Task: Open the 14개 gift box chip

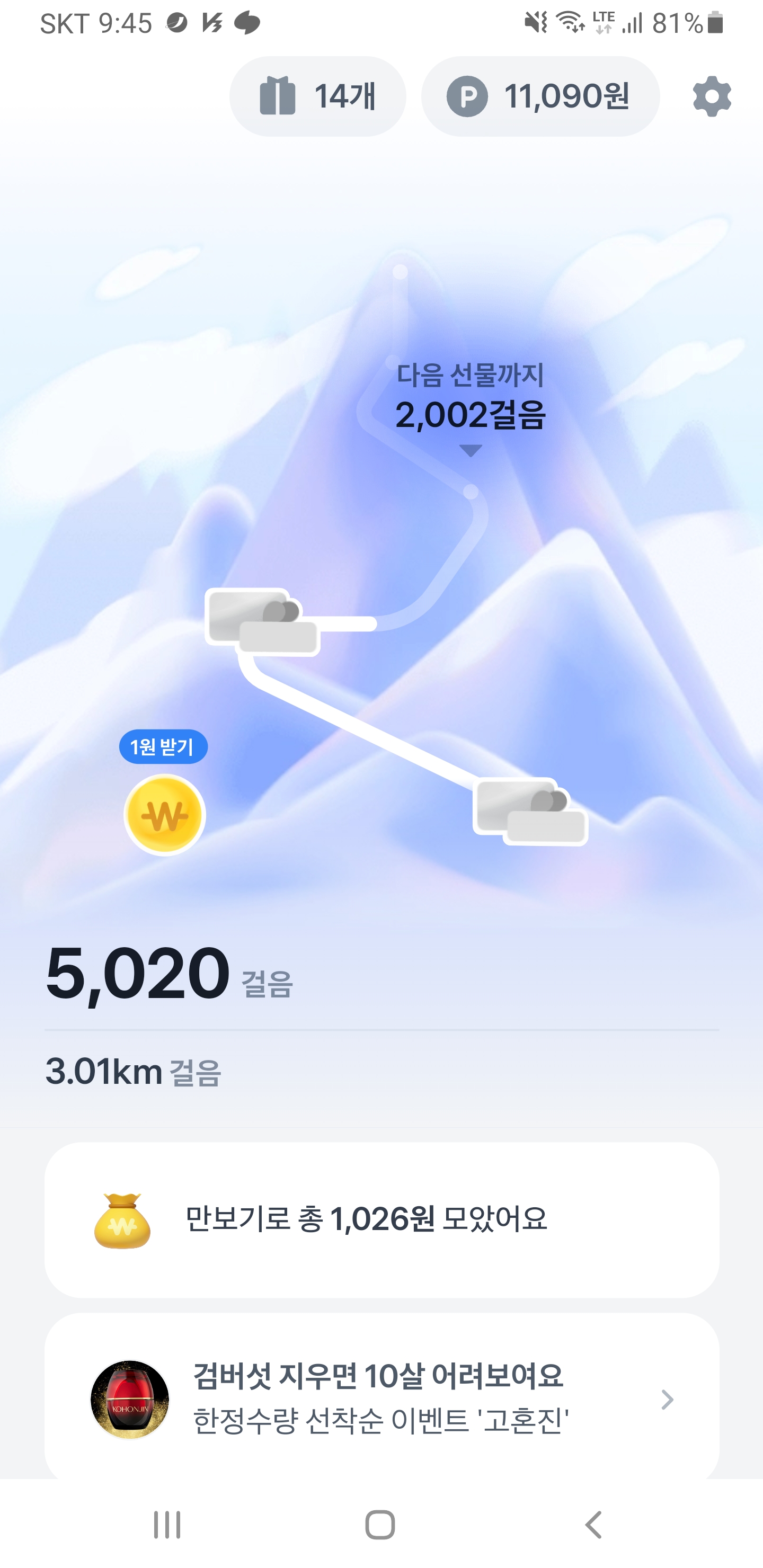Action: [x=317, y=96]
